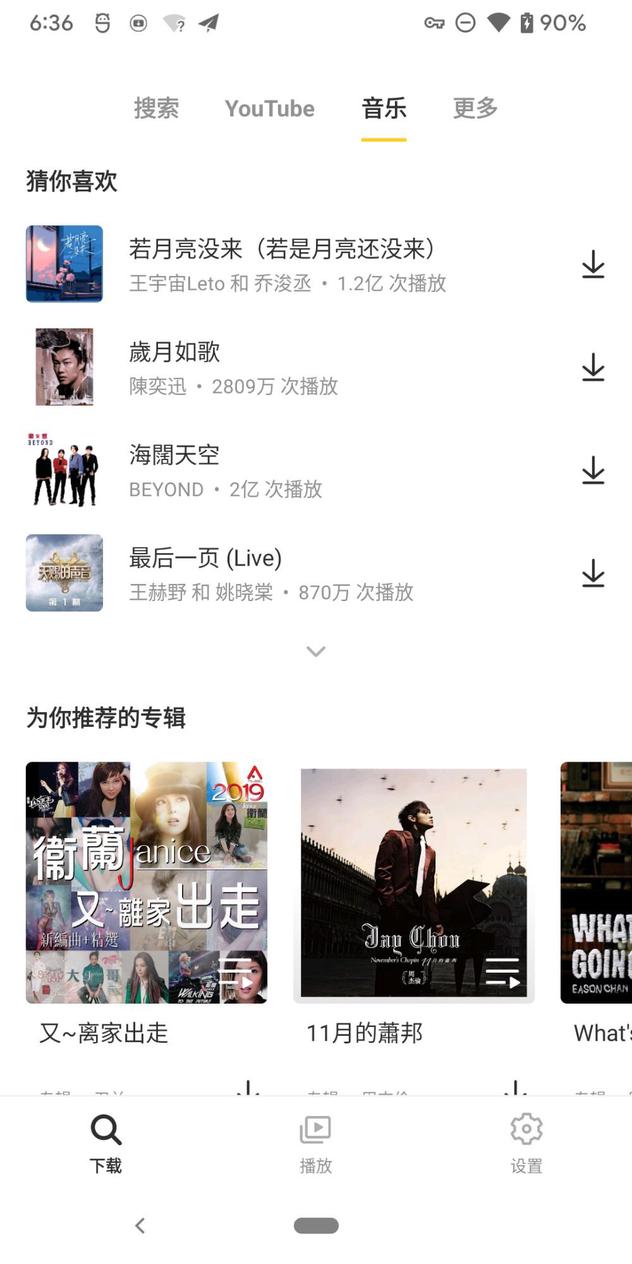Download 海闊天空 by BEYOND
This screenshot has width=632, height=1264.
pyautogui.click(x=593, y=471)
